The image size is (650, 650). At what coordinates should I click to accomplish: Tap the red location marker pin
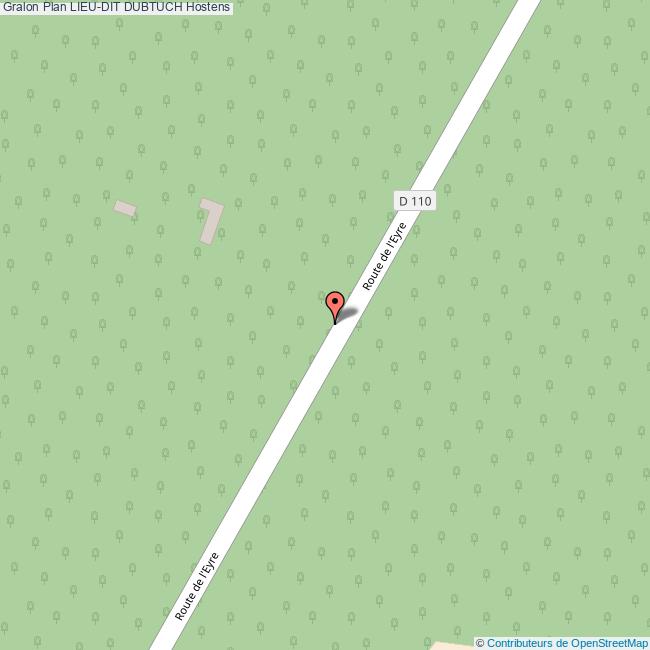point(335,303)
